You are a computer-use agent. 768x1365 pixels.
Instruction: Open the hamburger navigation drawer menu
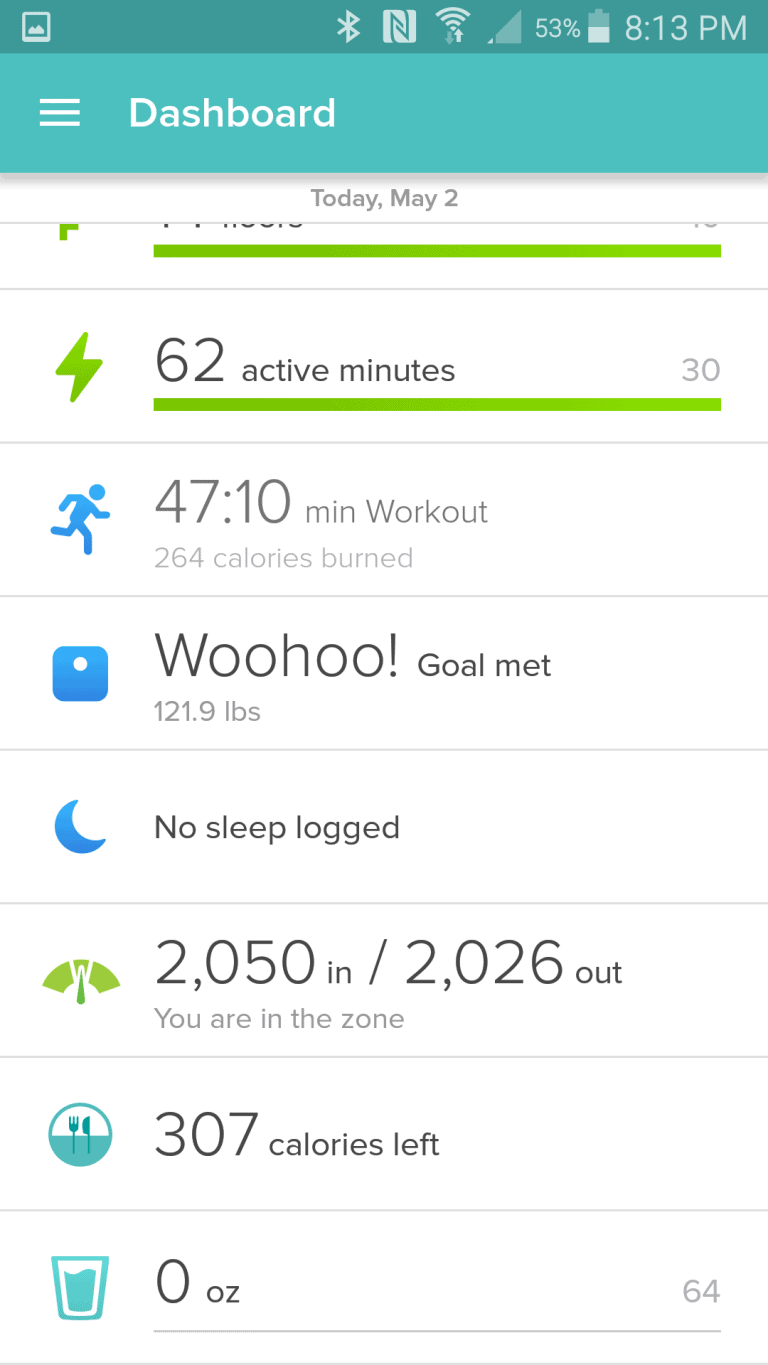click(x=59, y=113)
